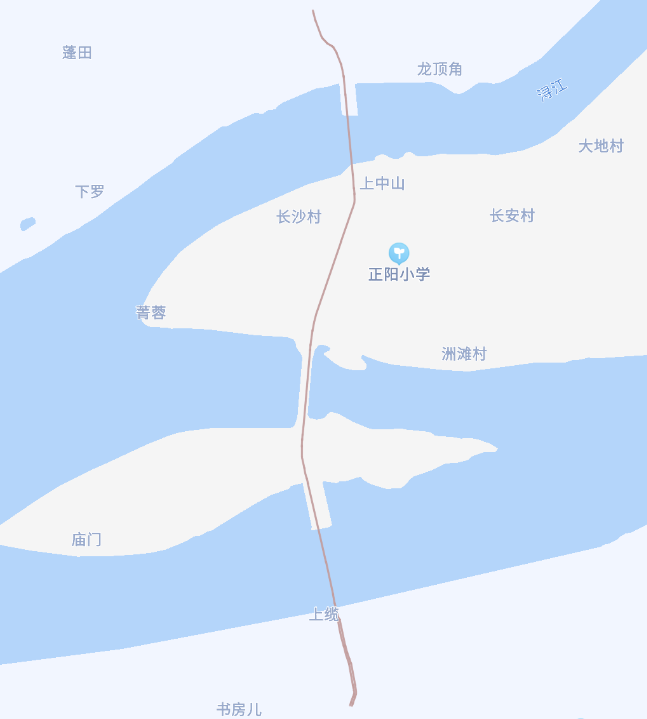Tap the 正阳小学 school marker
The width and height of the screenshot is (647, 719).
(399, 252)
